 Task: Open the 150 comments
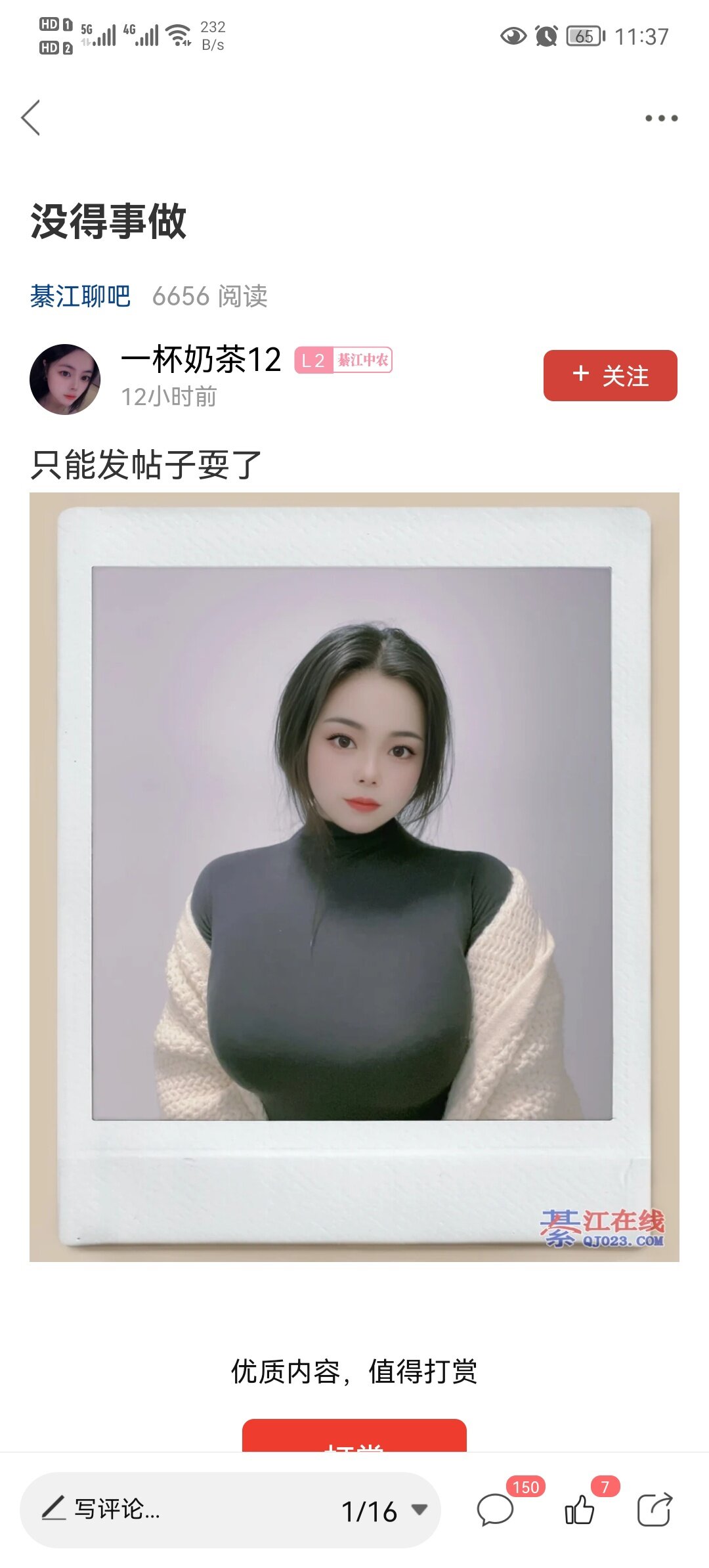point(496,1509)
